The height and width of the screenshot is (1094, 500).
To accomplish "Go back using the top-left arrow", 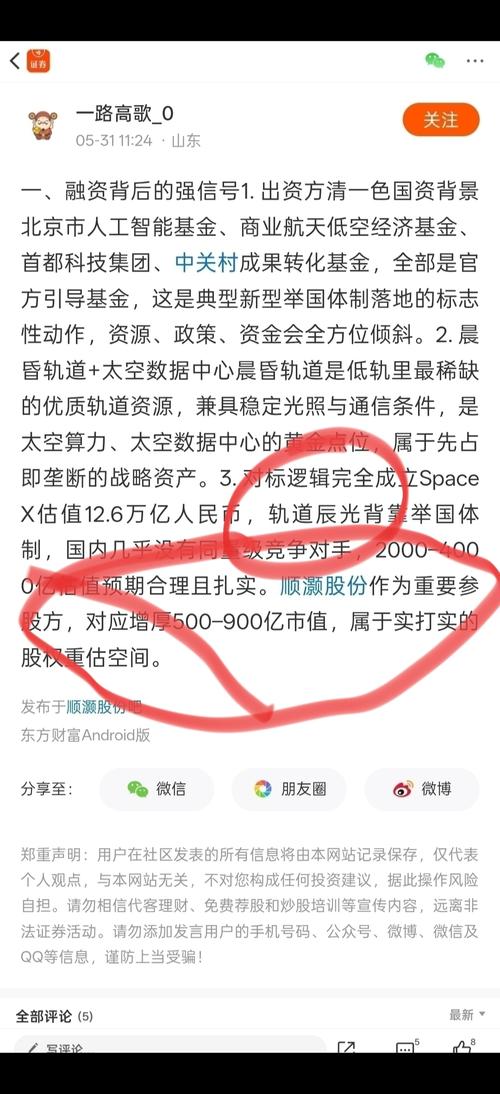I will [x=15, y=61].
